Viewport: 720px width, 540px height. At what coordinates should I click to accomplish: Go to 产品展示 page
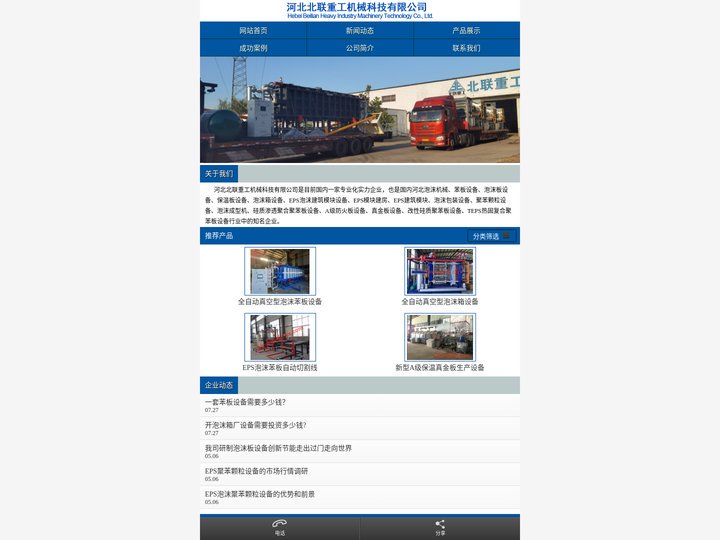coord(466,31)
